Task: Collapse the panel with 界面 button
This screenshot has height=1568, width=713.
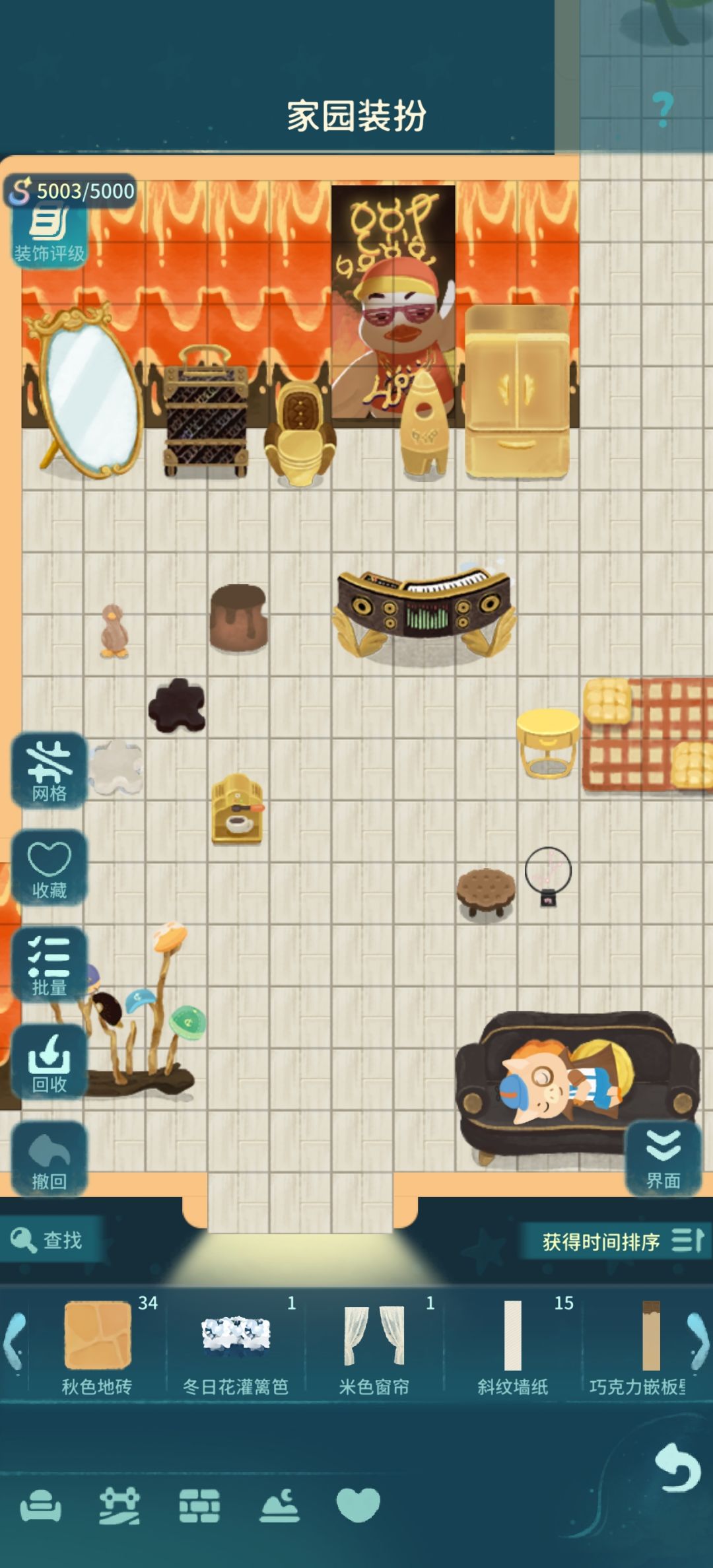Action: click(x=663, y=1159)
